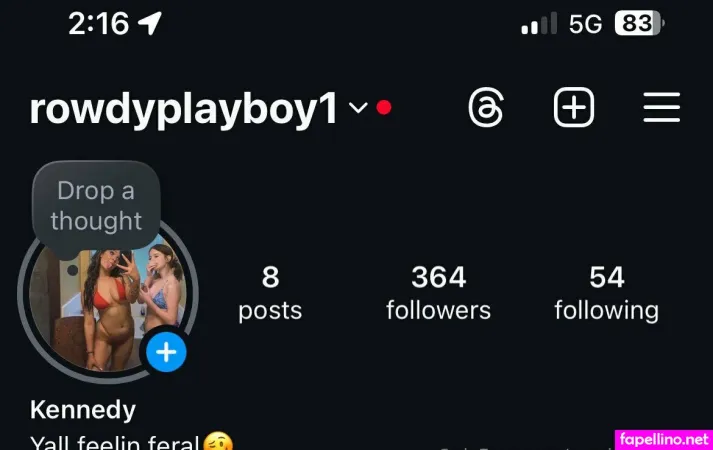Viewport: 713px width, 450px height.
Task: Open the Threads icon
Action: tap(486, 108)
